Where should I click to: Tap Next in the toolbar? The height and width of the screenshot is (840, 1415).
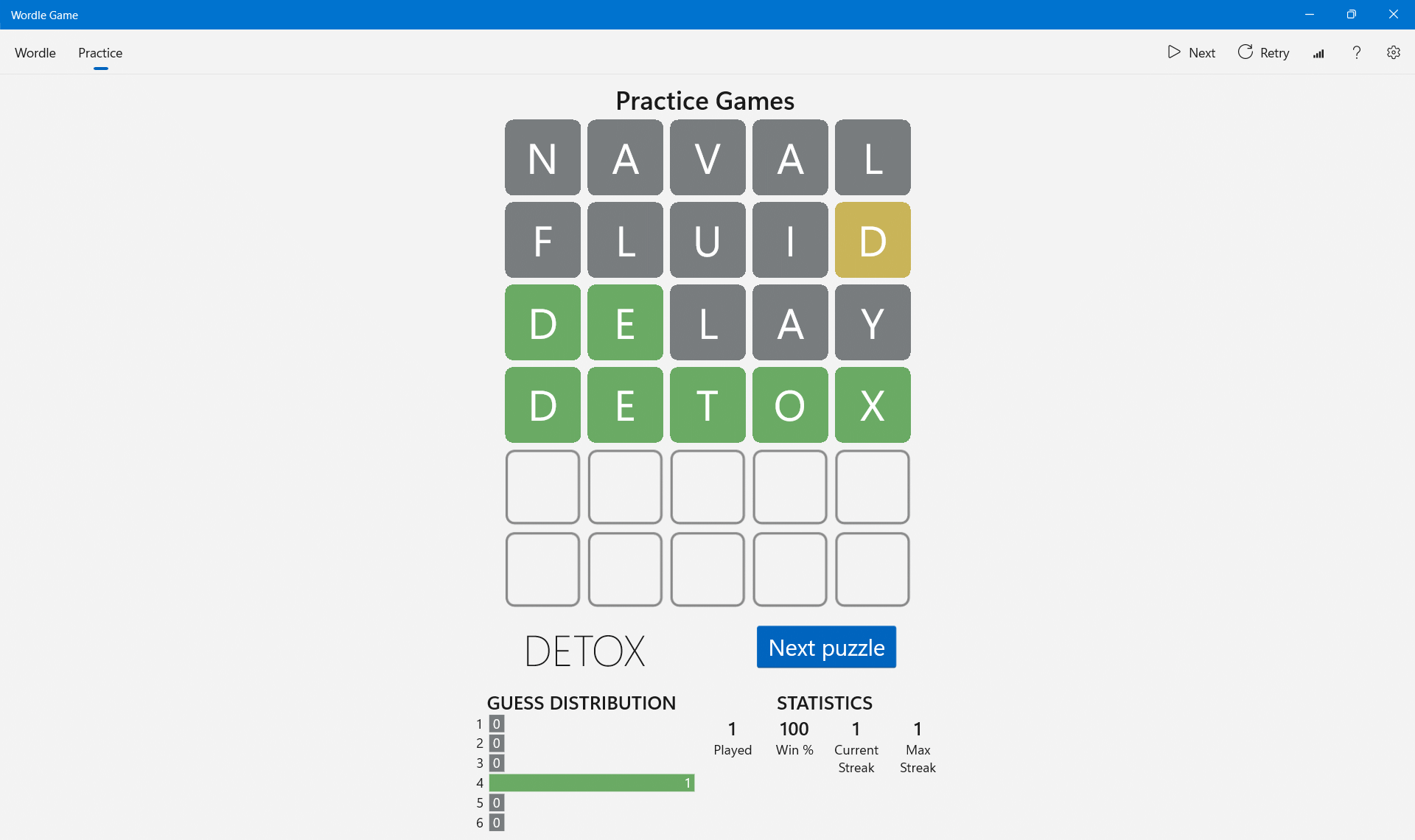coord(1191,52)
